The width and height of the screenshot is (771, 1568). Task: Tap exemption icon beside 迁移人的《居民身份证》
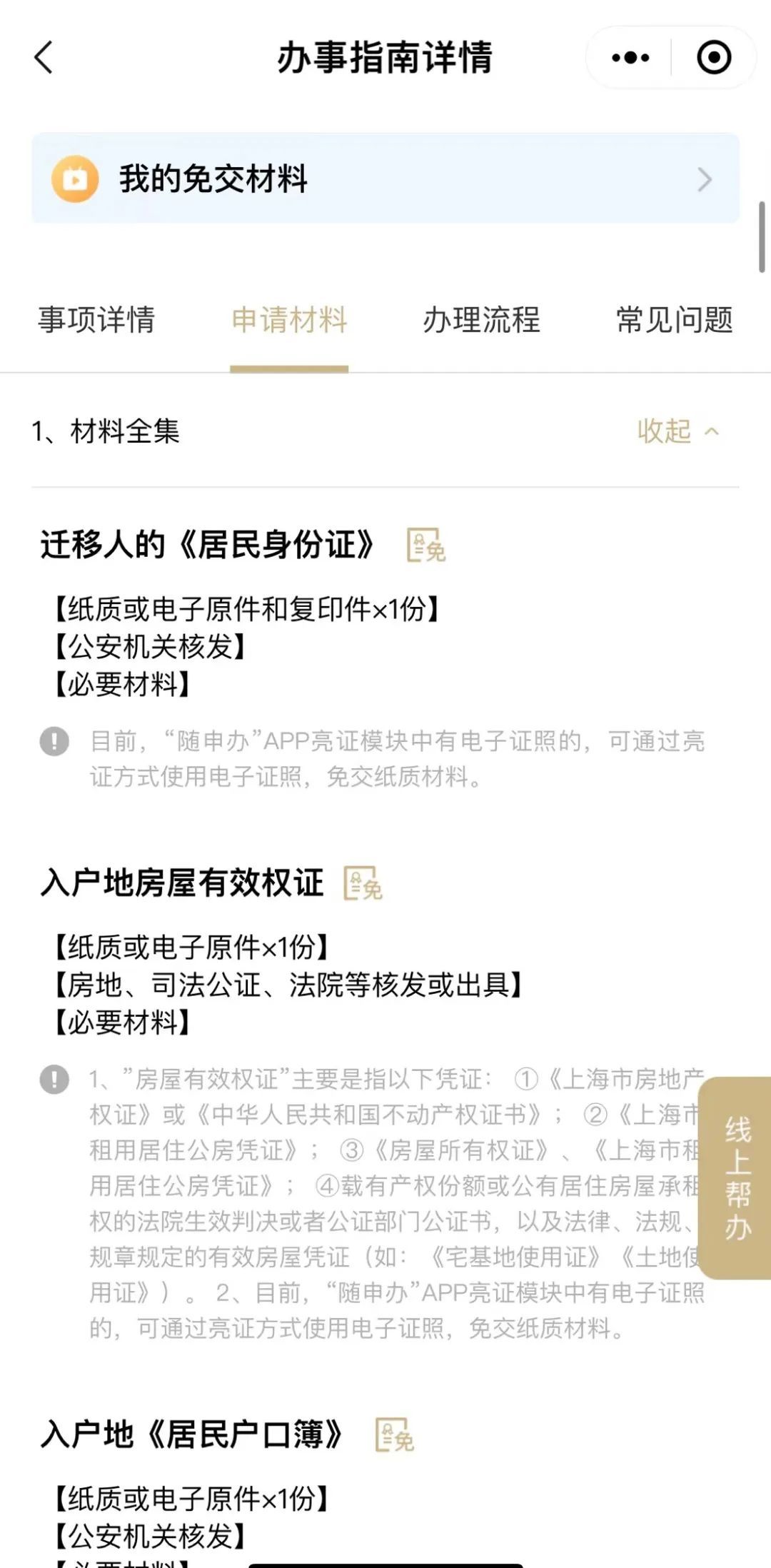pyautogui.click(x=425, y=546)
